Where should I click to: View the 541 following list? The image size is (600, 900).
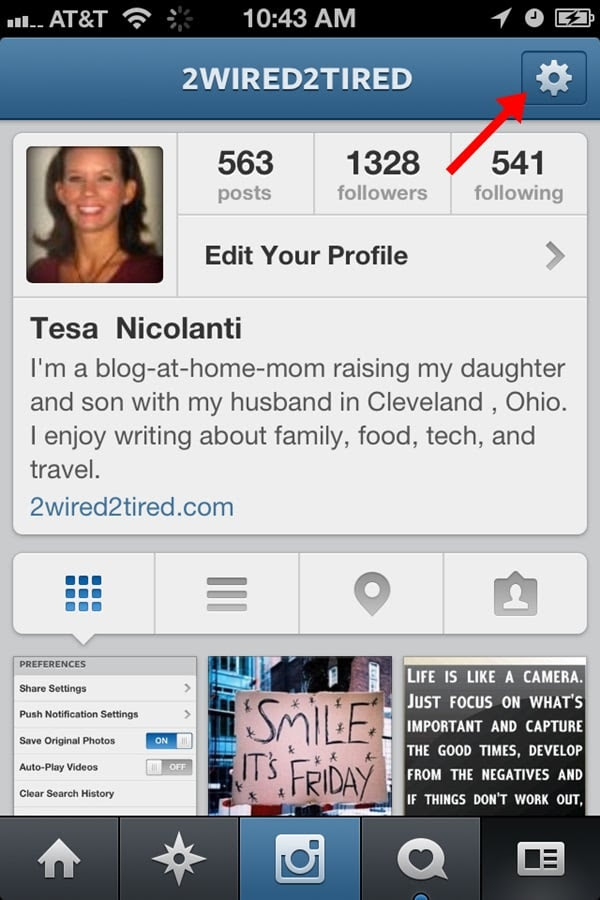coord(518,174)
